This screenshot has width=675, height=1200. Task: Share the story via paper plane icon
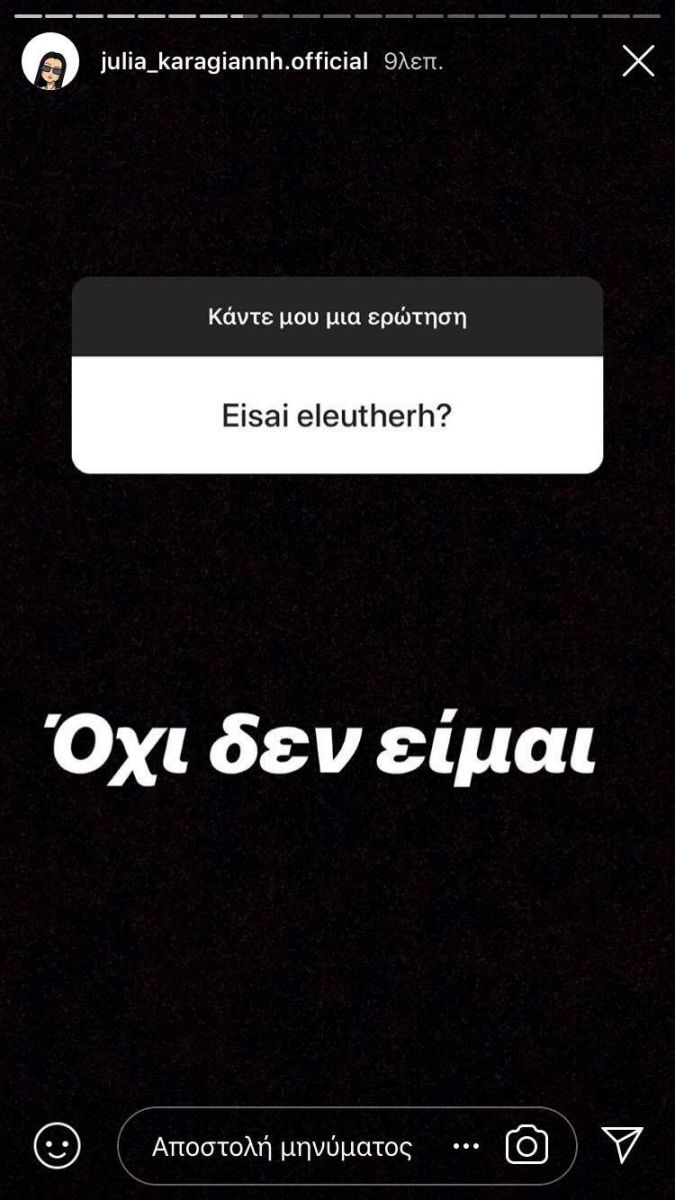(621, 1145)
